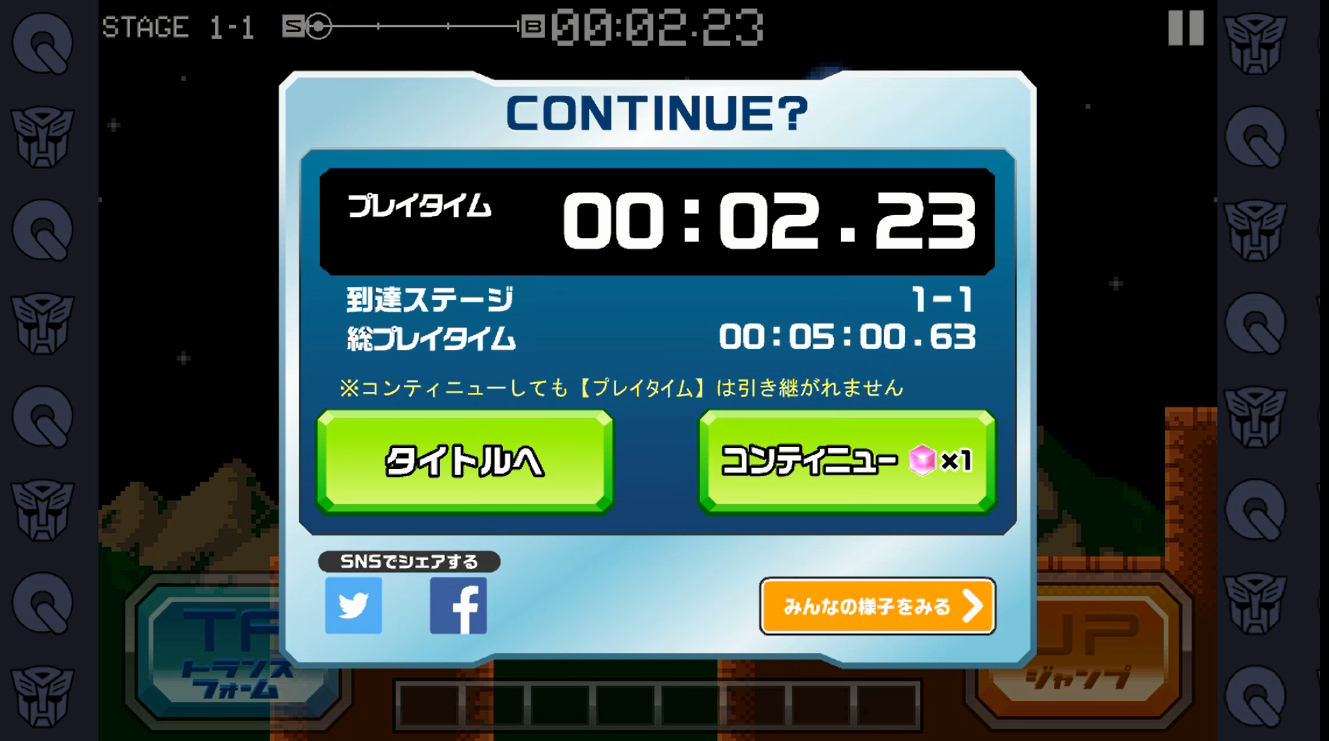Continue the game with コンティニュー button

[x=846, y=461]
